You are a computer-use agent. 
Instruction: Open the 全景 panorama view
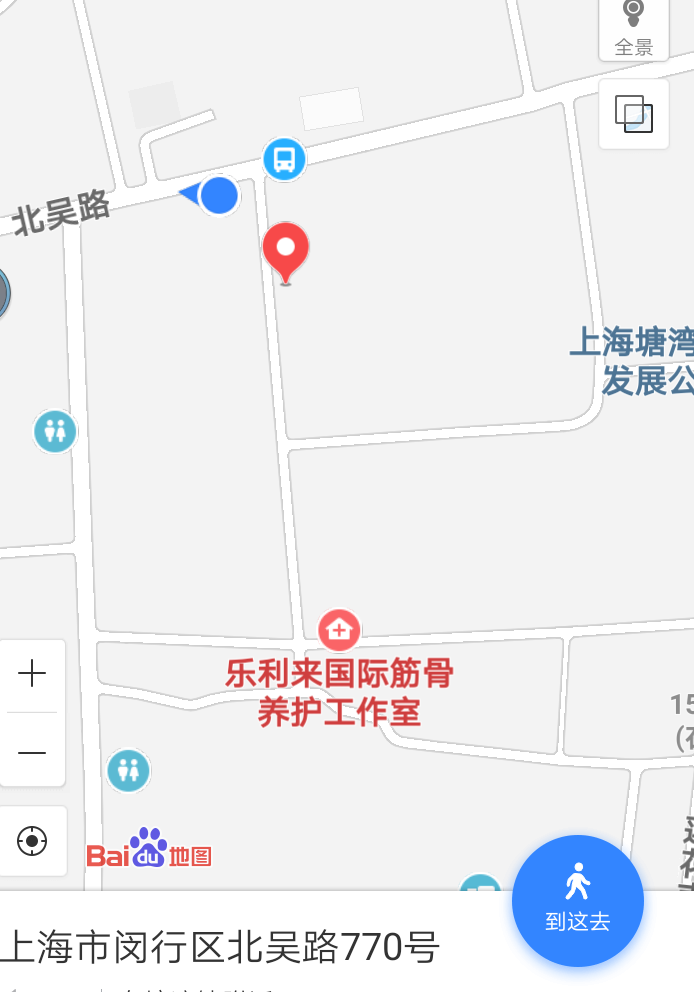[633, 28]
